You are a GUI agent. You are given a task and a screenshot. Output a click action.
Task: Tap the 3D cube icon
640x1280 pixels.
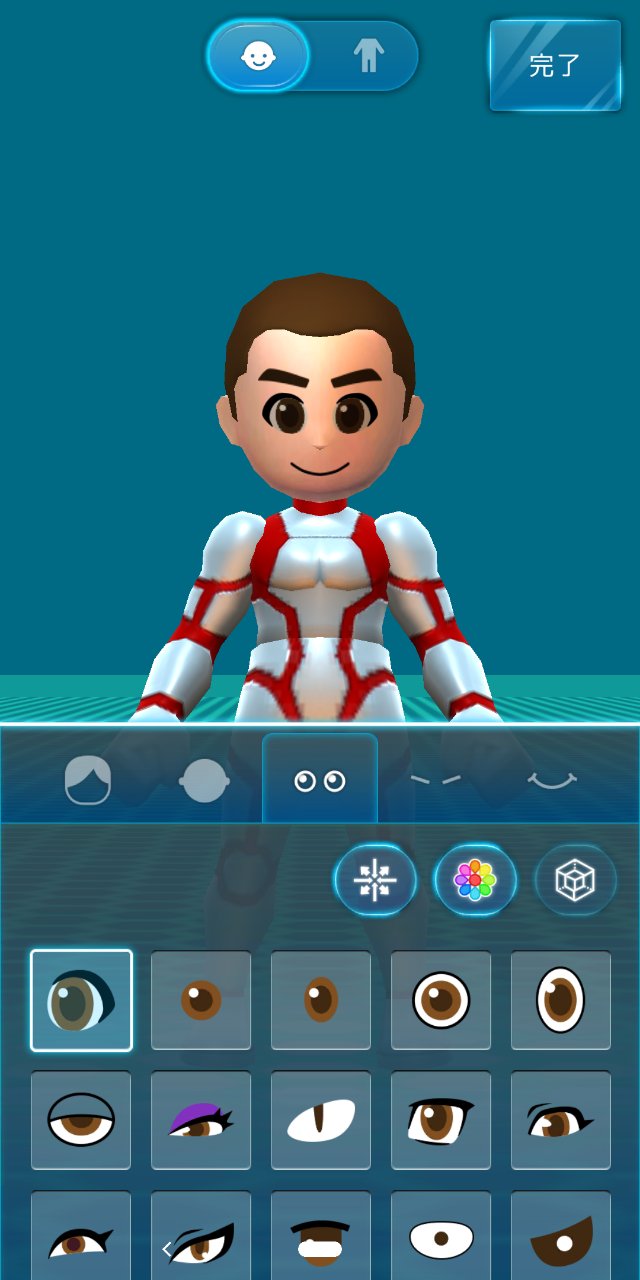coord(575,880)
